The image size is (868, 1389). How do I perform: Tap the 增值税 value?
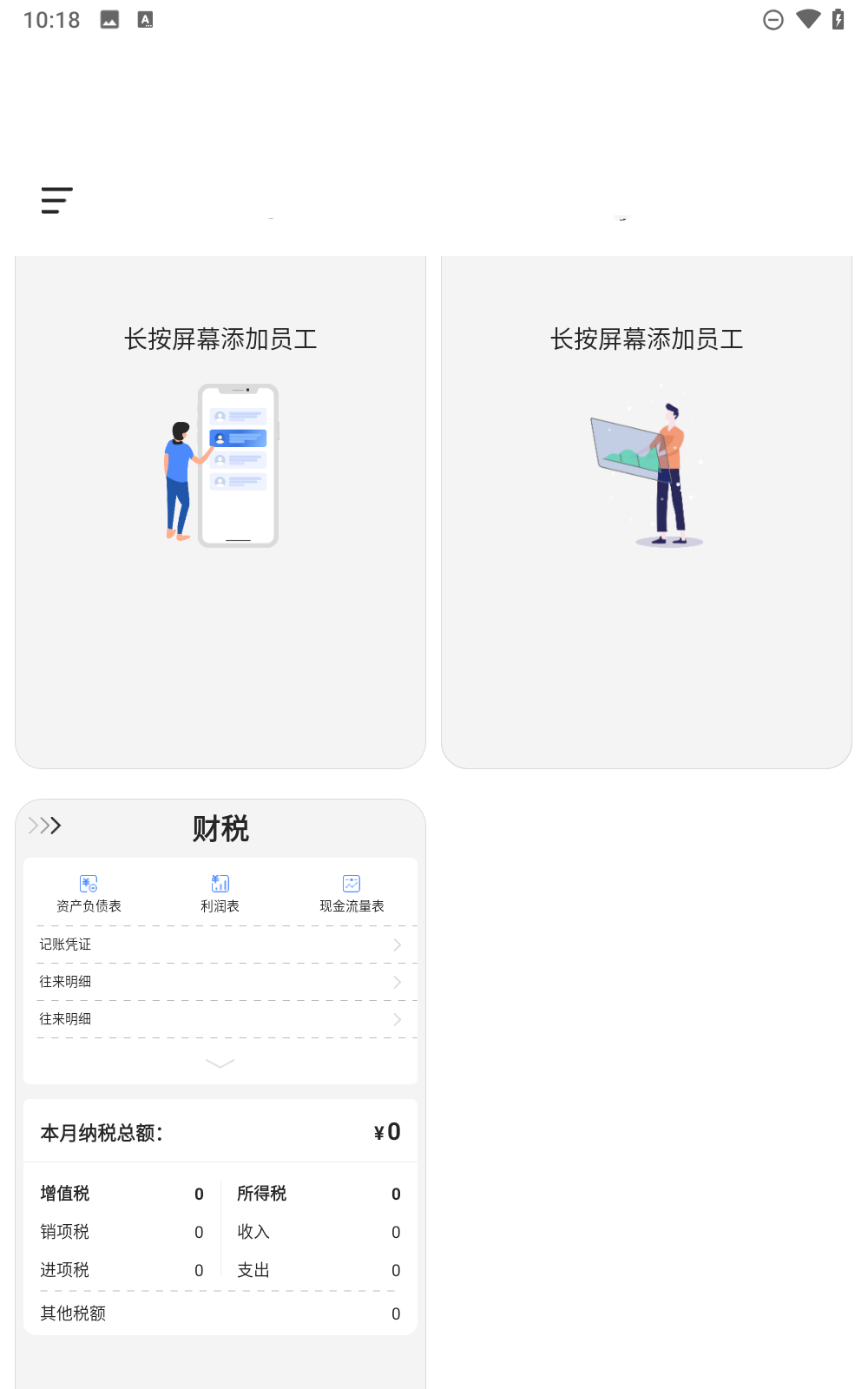[x=198, y=1194]
